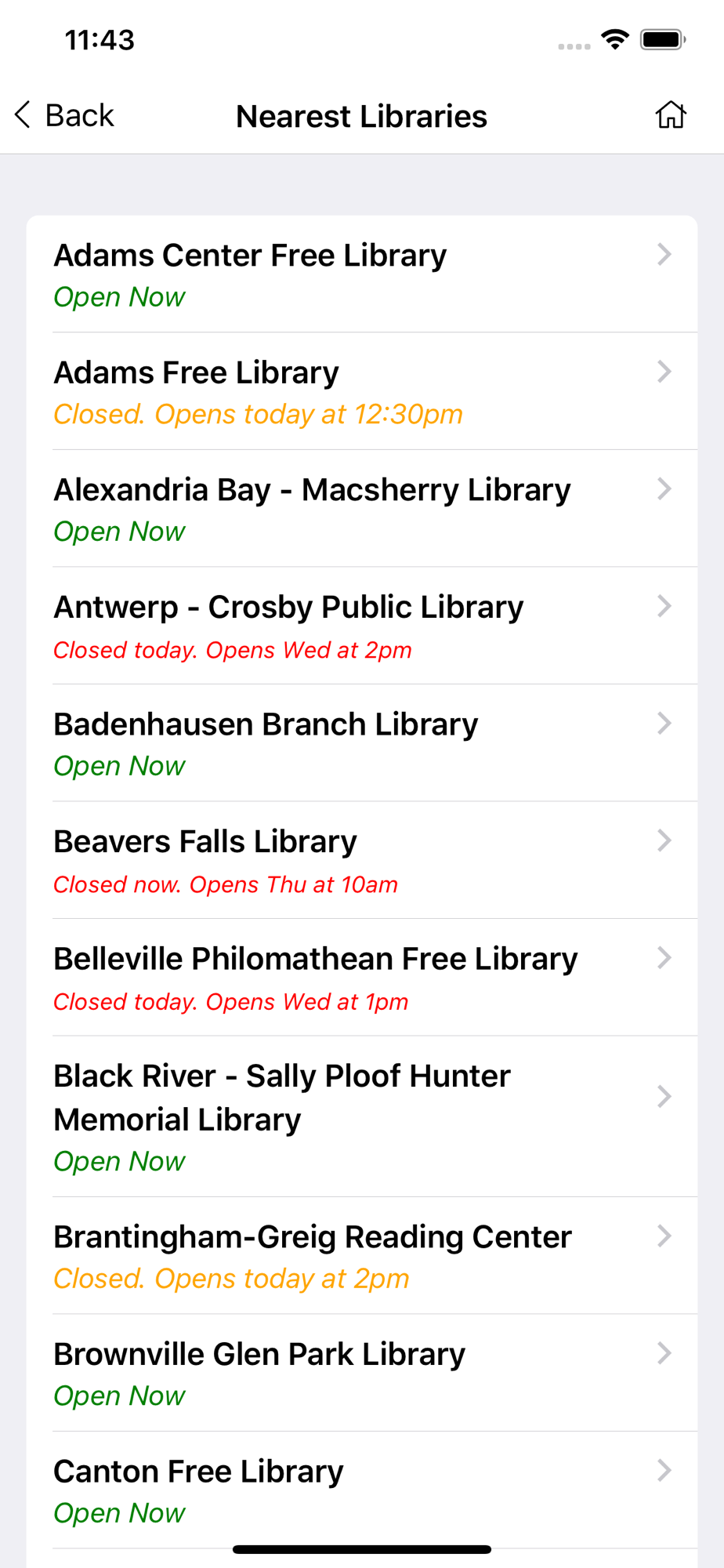Go back to the previous screen
724x1568 pixels.
pos(64,115)
